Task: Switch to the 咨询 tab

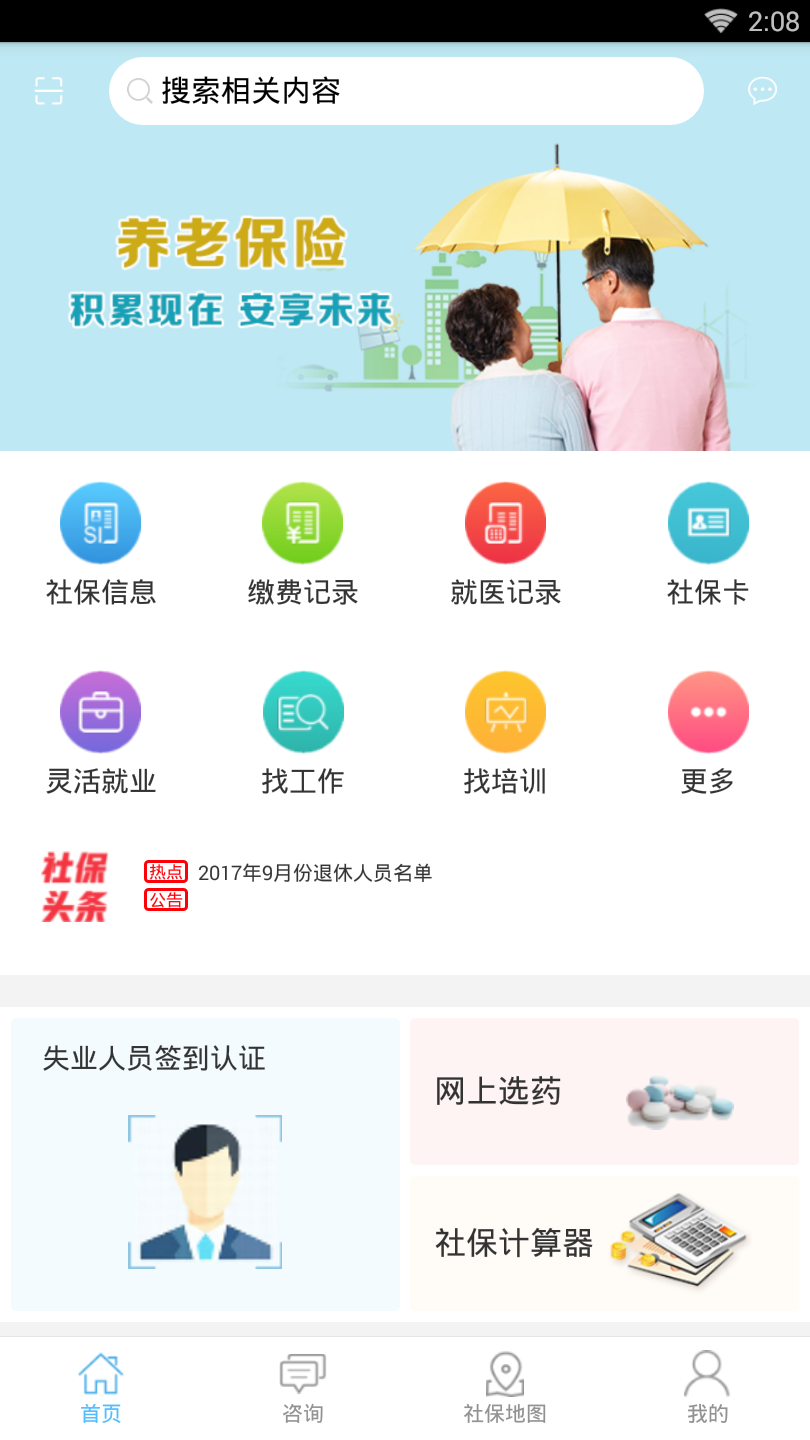Action: 302,1388
